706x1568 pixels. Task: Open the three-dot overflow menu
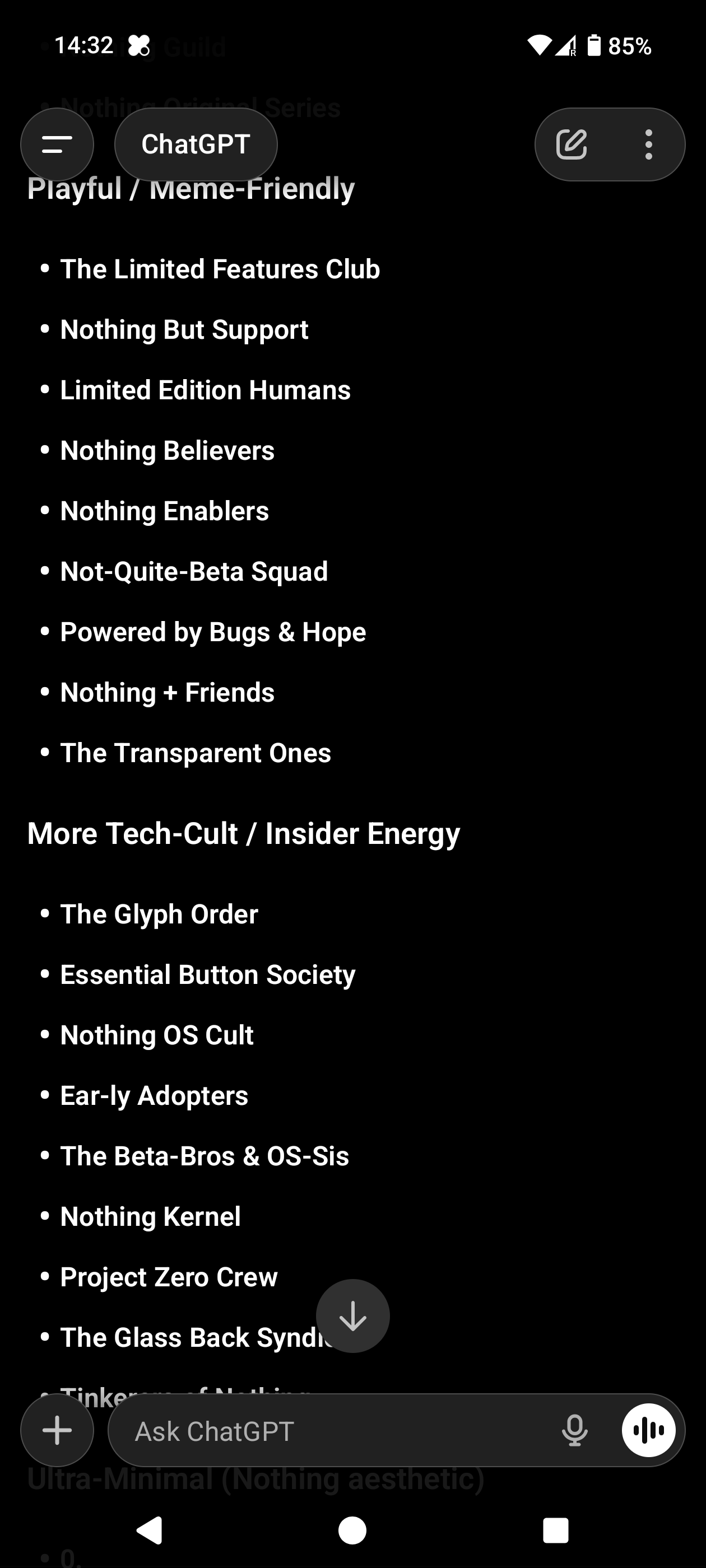648,144
